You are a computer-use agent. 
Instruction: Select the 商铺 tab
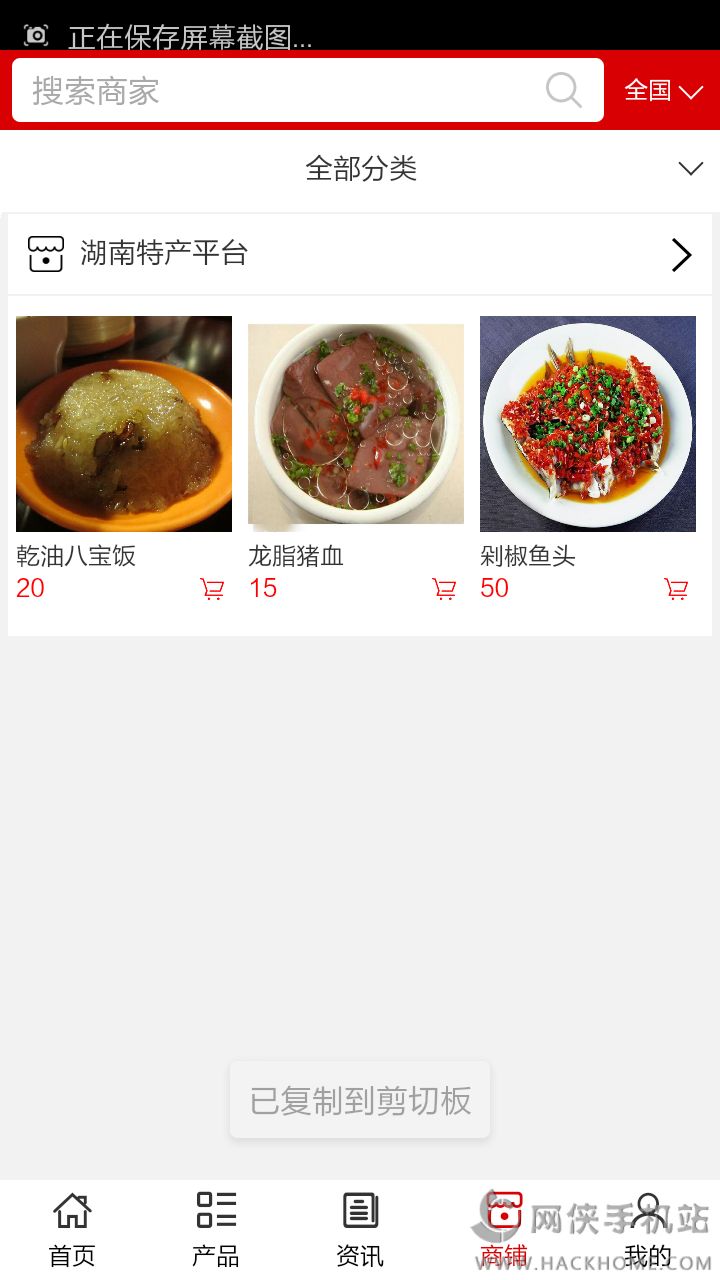504,1229
